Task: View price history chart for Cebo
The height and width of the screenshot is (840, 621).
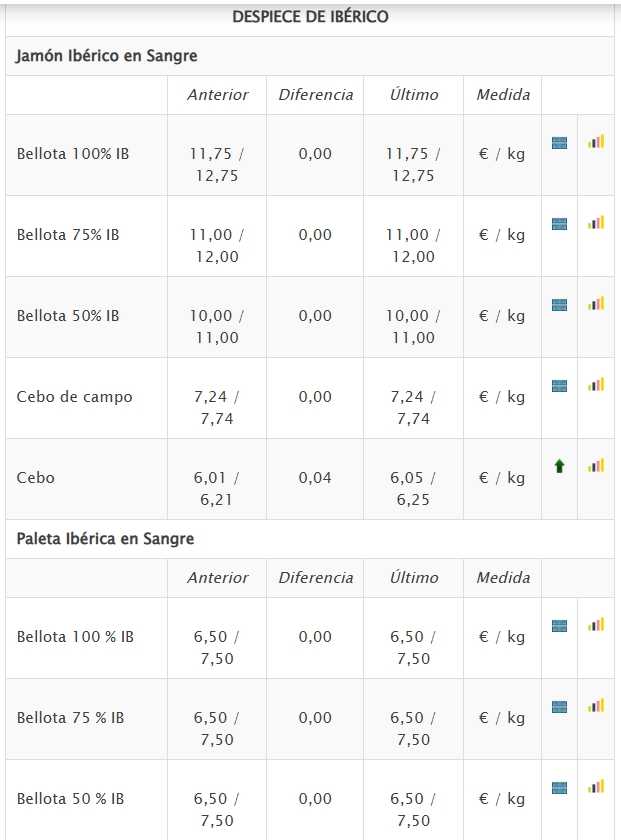Action: point(596,466)
